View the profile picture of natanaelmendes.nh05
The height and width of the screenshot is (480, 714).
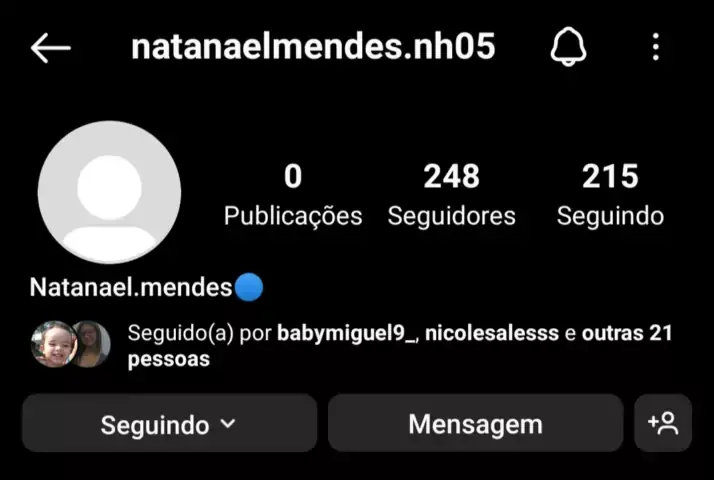coord(109,192)
